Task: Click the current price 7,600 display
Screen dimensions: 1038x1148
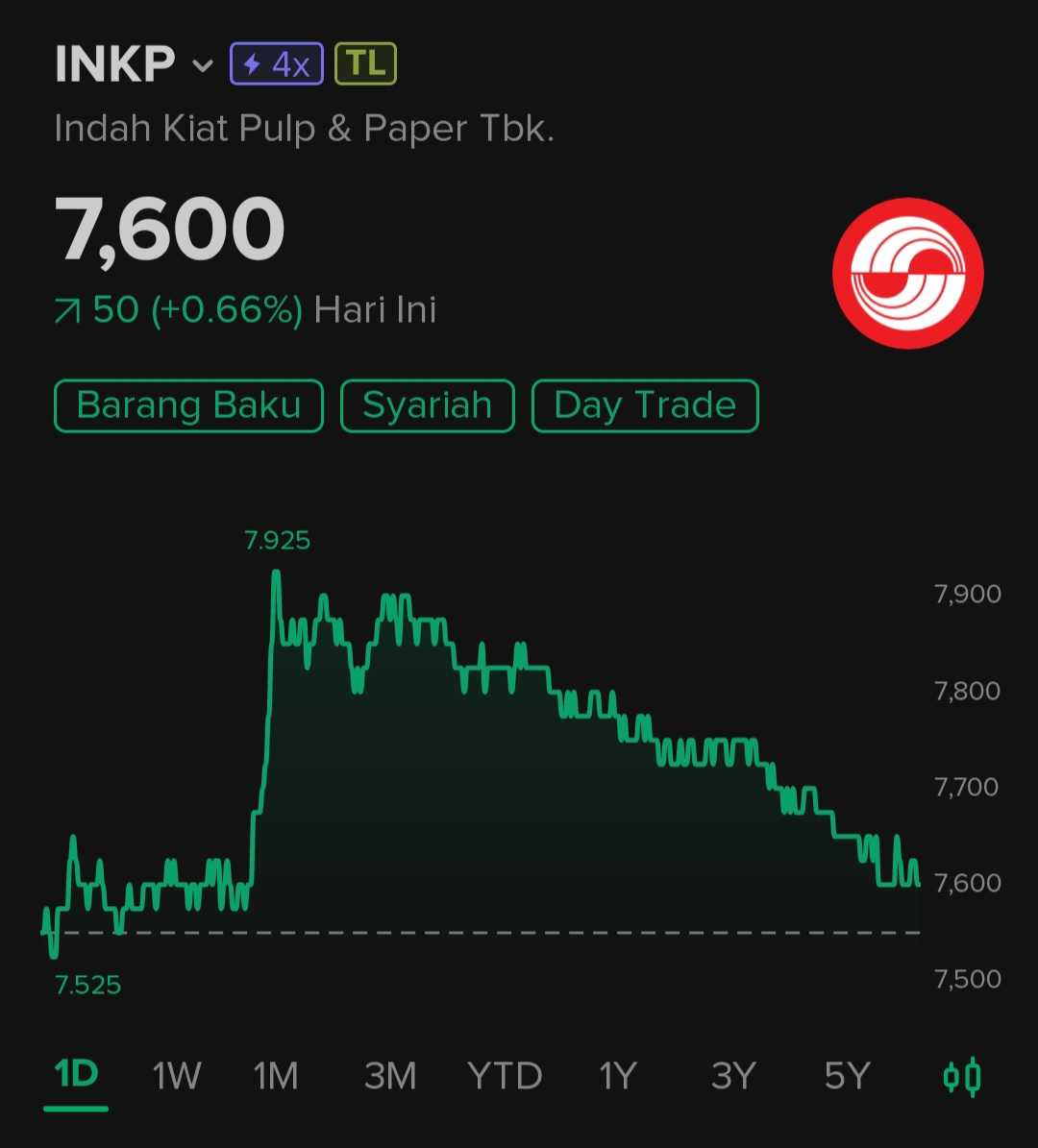Action: [169, 226]
